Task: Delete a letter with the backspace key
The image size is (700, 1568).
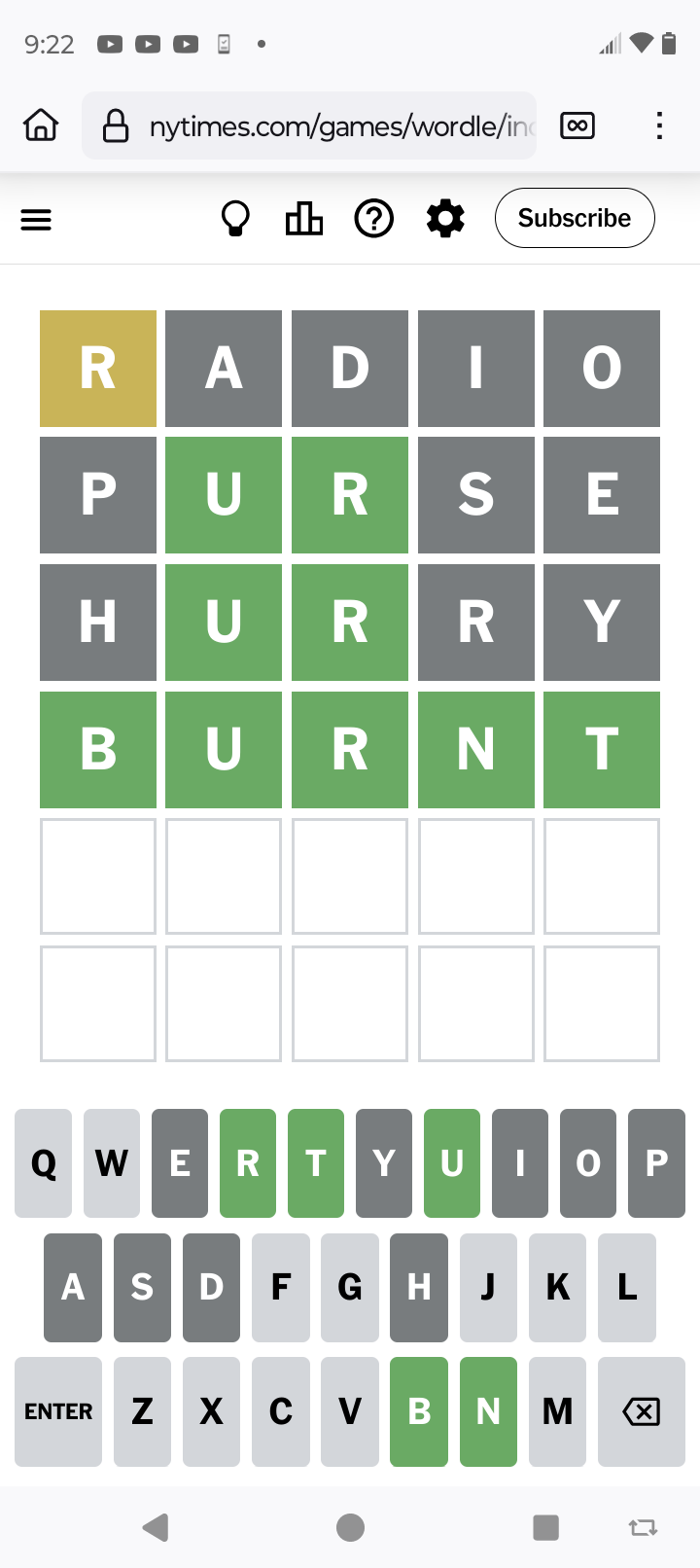Action: point(642,1411)
